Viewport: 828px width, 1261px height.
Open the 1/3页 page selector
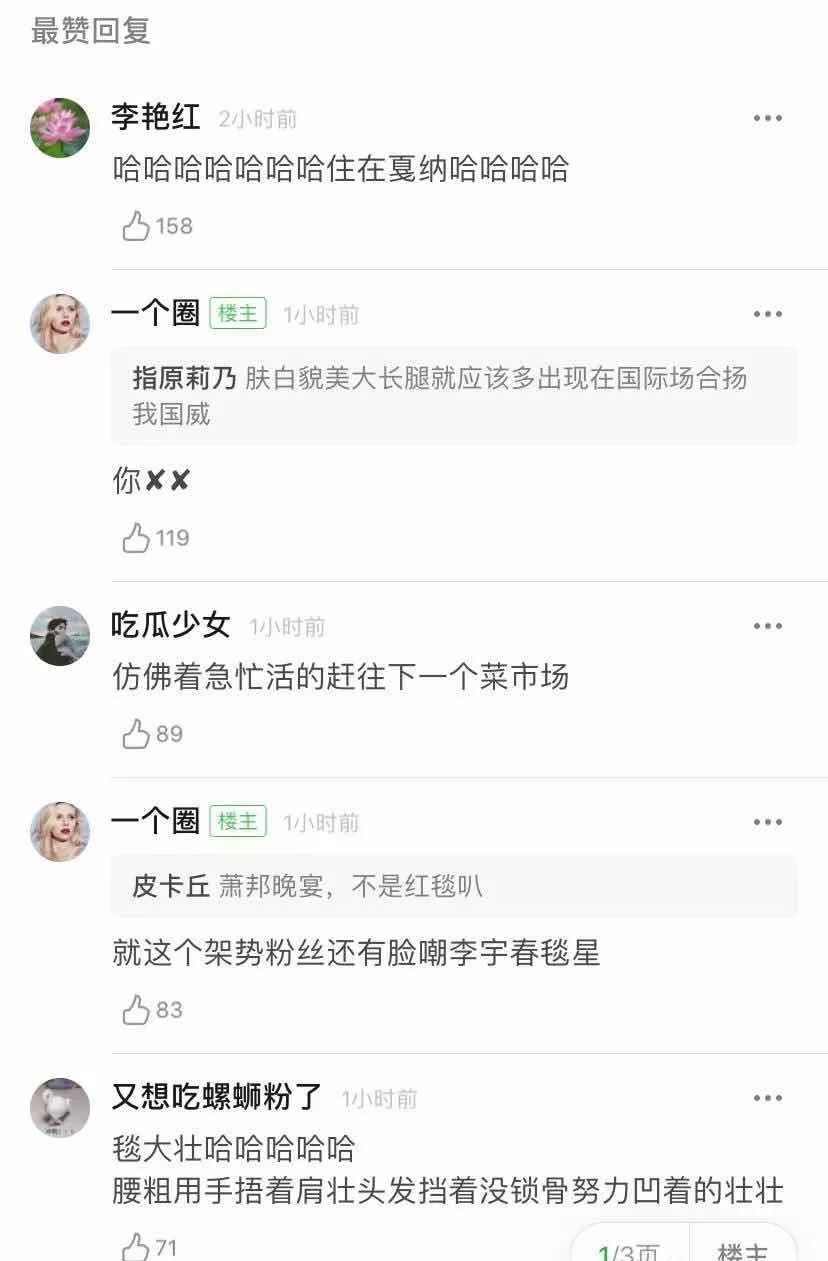[x=630, y=1250]
